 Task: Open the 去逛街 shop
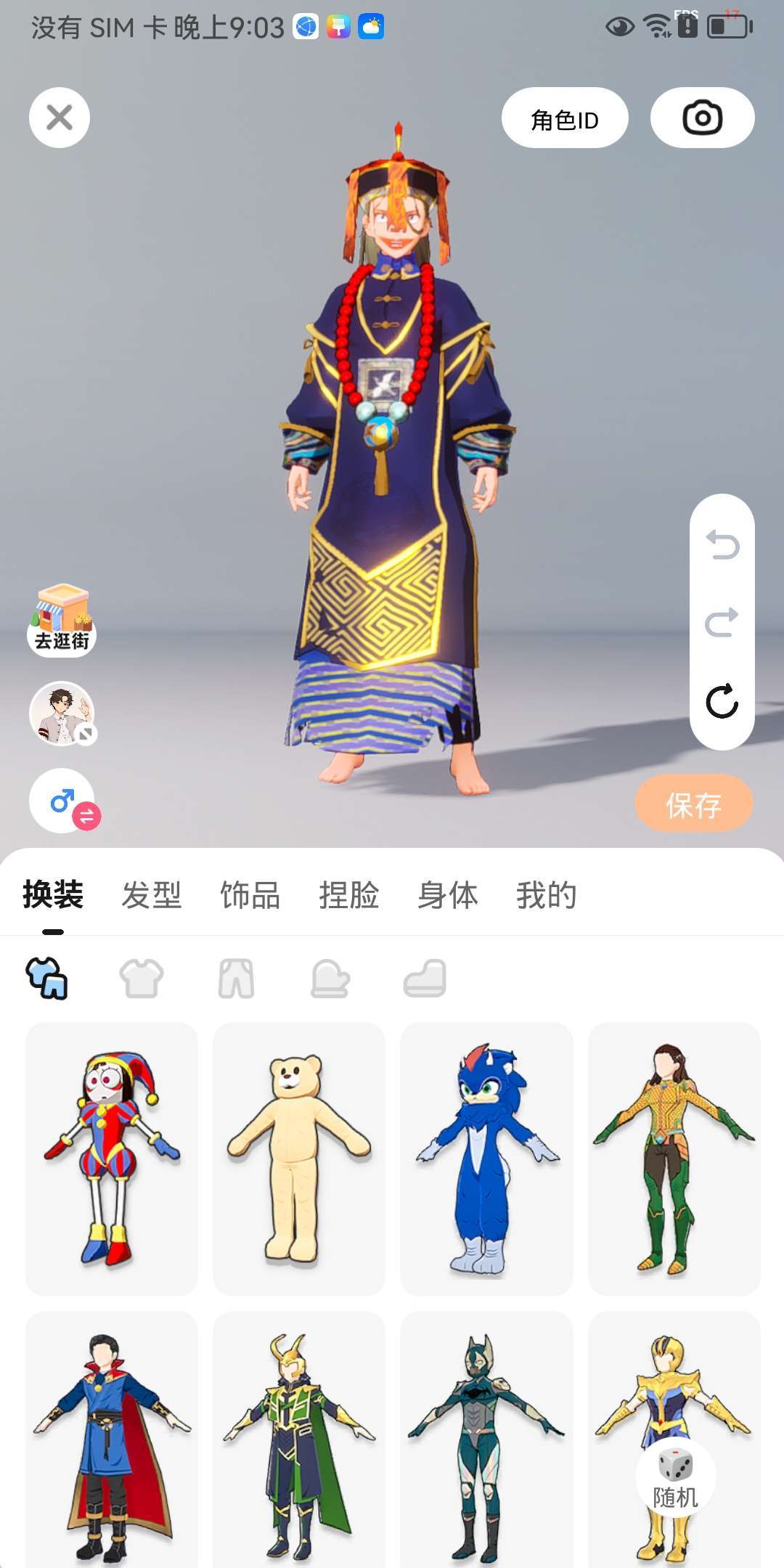pos(62,620)
